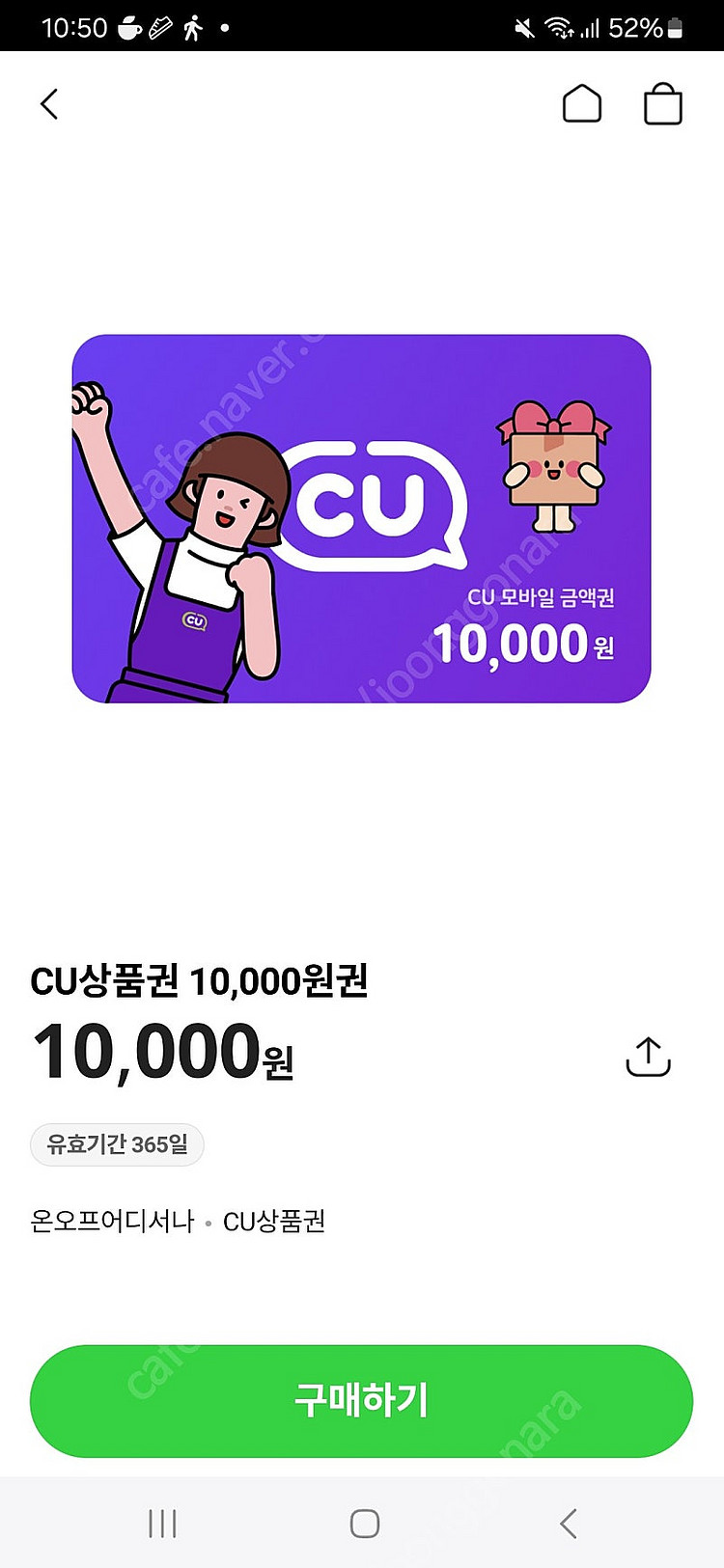
Task: Open the CU상품권 category link
Action: tap(276, 1223)
